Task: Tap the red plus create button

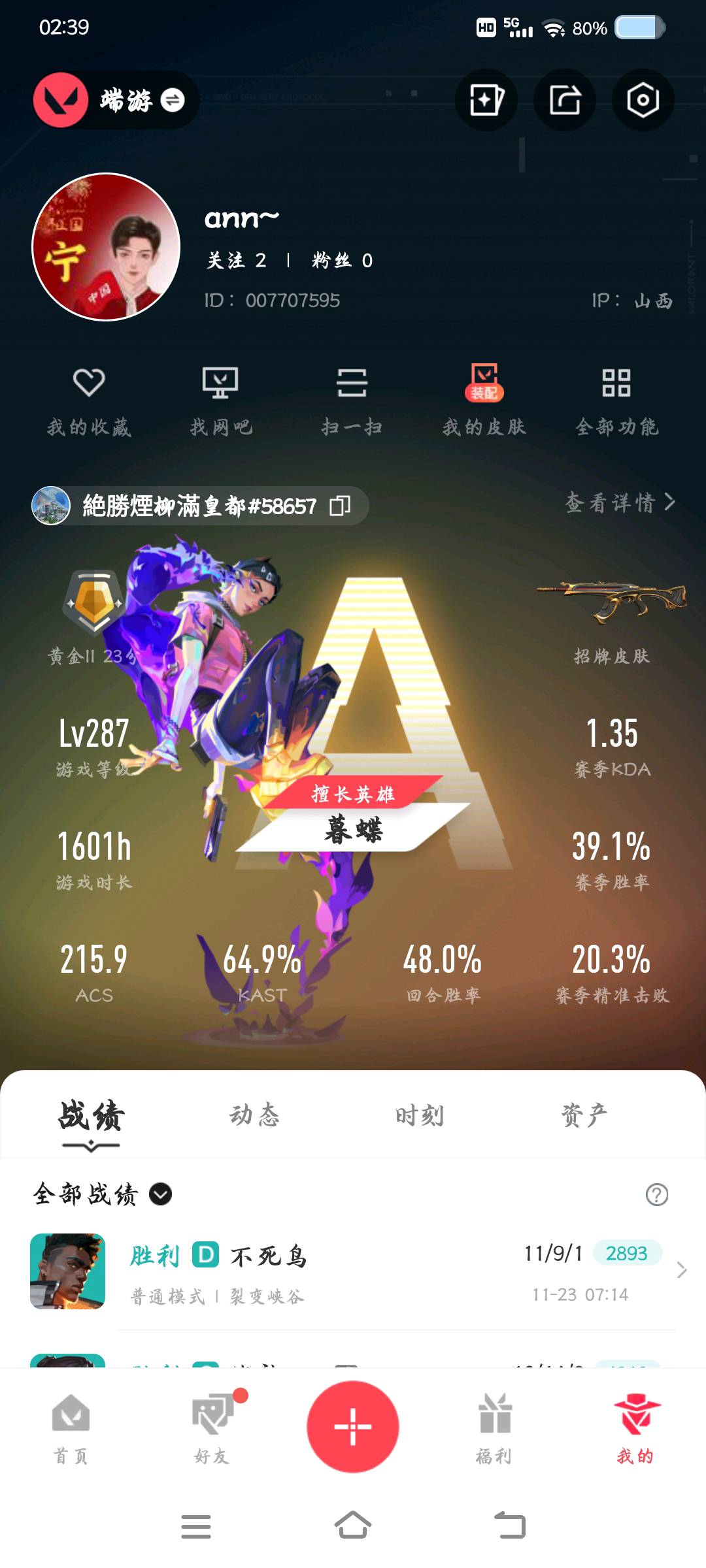Action: point(353,1426)
